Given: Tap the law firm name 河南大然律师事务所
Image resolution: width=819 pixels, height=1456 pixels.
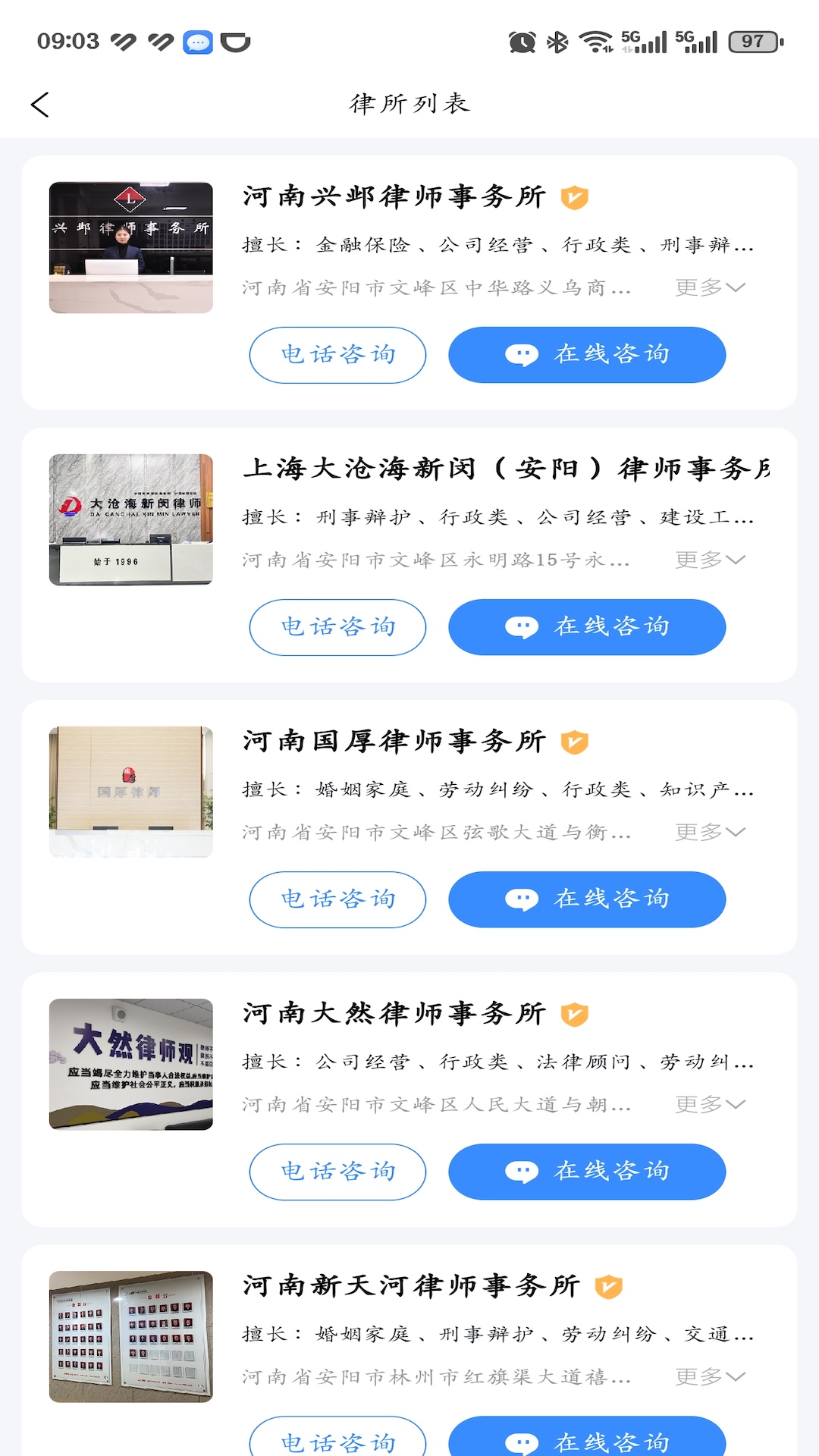Looking at the screenshot, I should point(394,1013).
